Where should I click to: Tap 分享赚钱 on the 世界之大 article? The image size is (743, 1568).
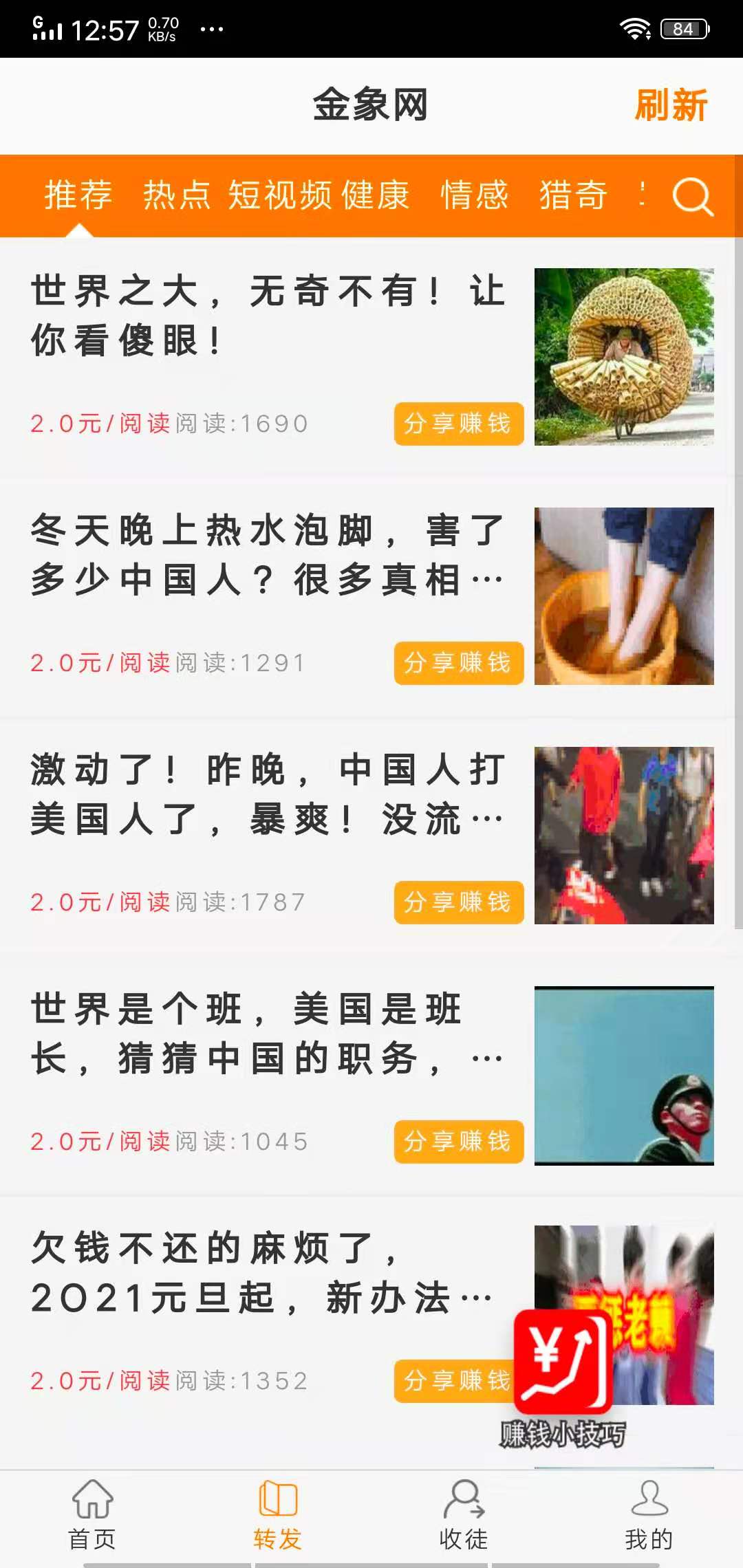(x=458, y=424)
